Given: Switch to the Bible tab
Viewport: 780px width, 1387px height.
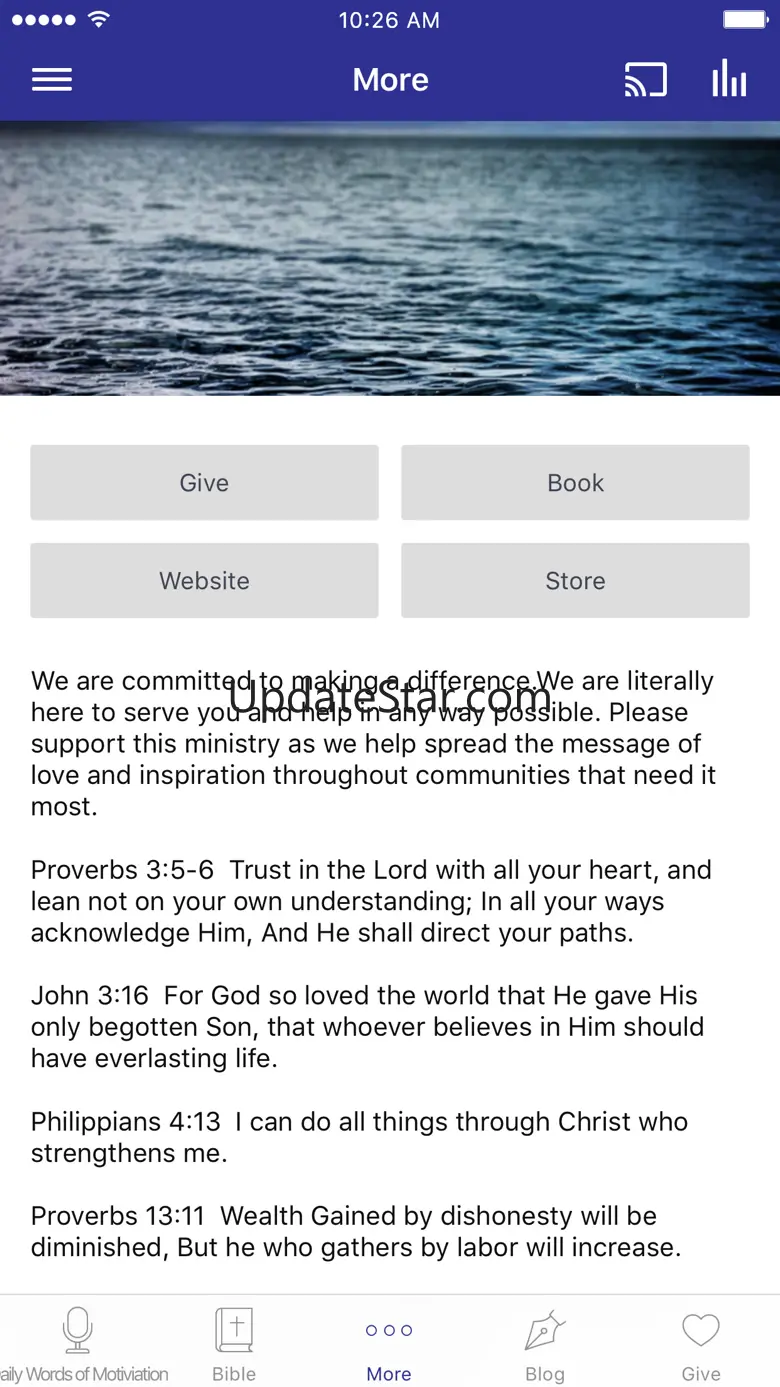Looking at the screenshot, I should coord(234,1344).
